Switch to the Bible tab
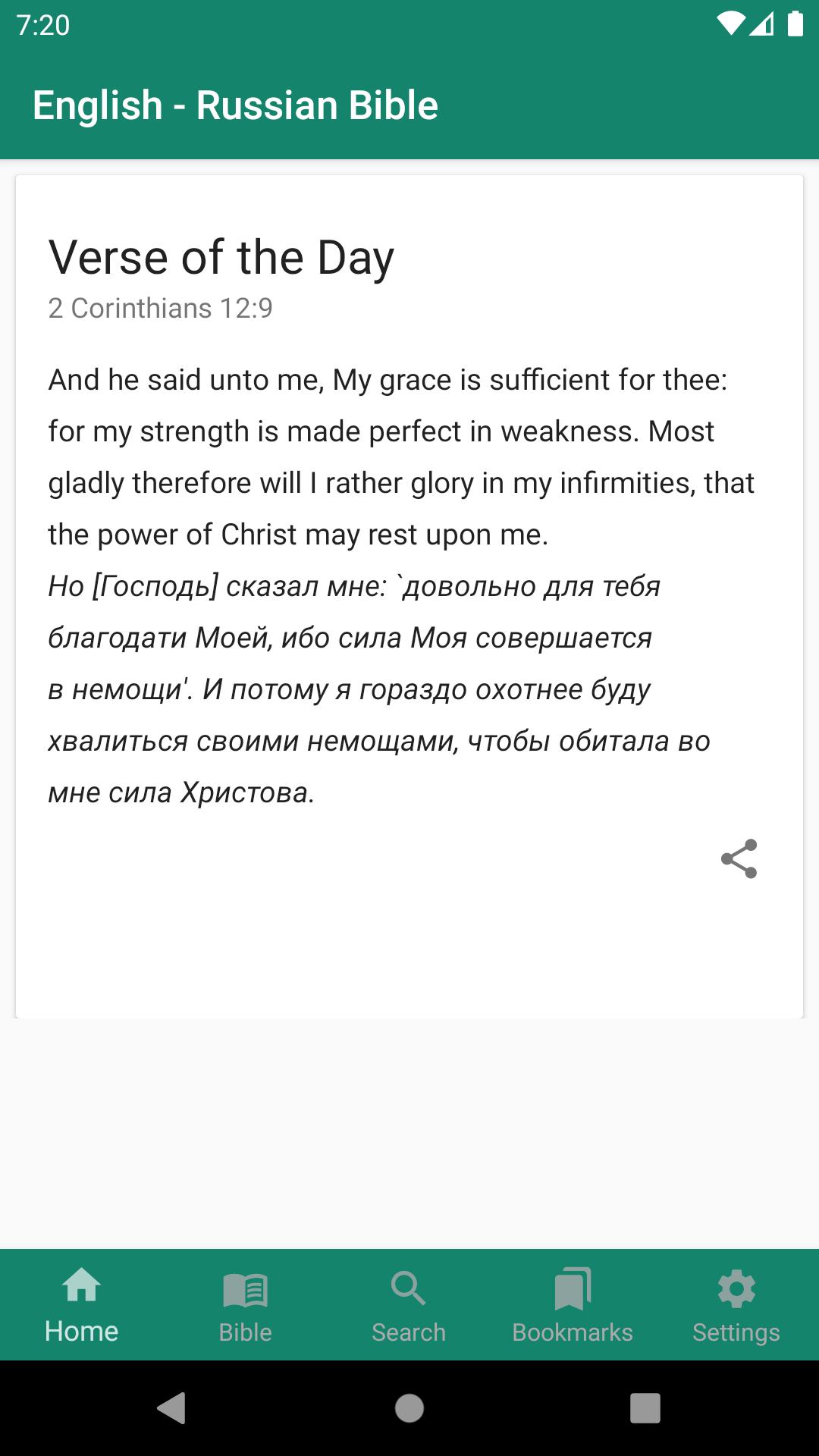This screenshot has width=819, height=1456. [x=246, y=1306]
